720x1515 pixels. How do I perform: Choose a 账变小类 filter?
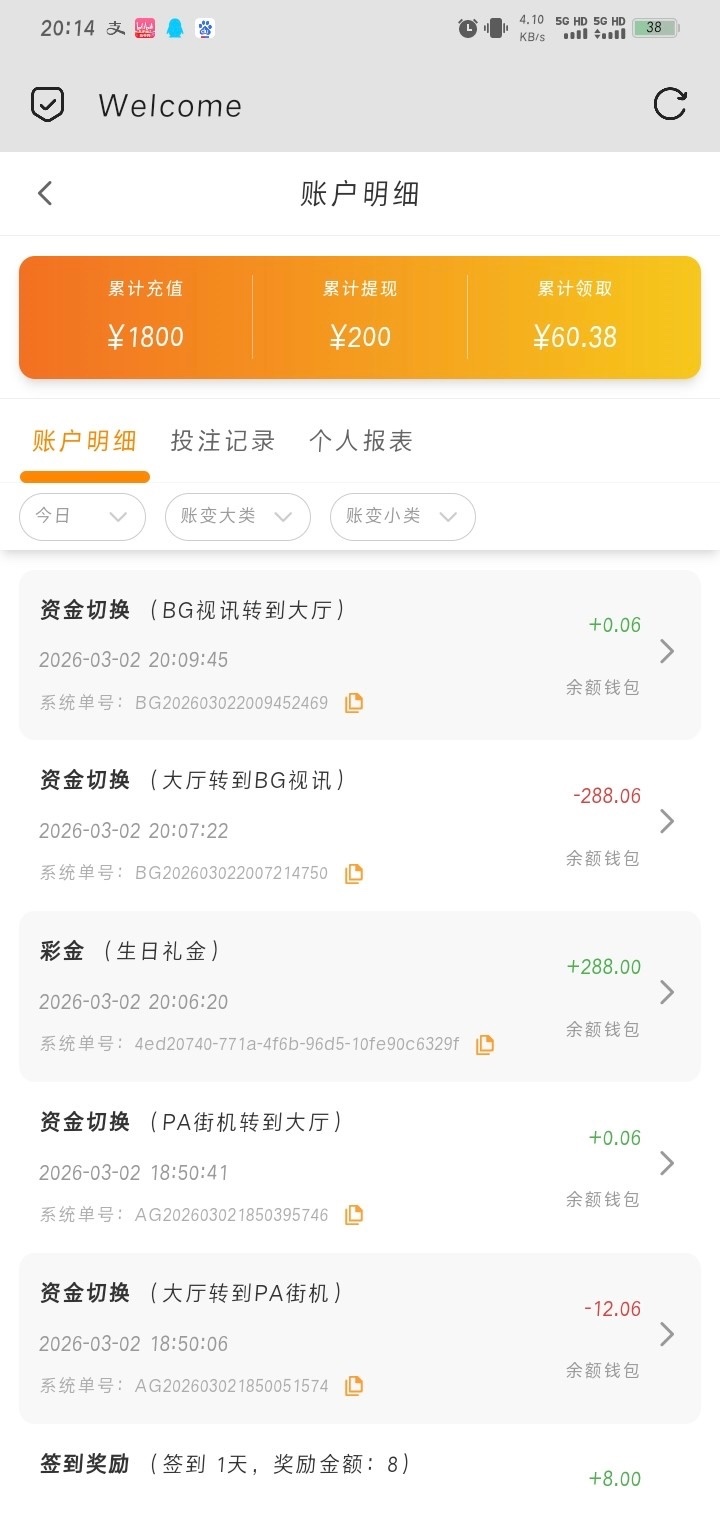coord(402,517)
